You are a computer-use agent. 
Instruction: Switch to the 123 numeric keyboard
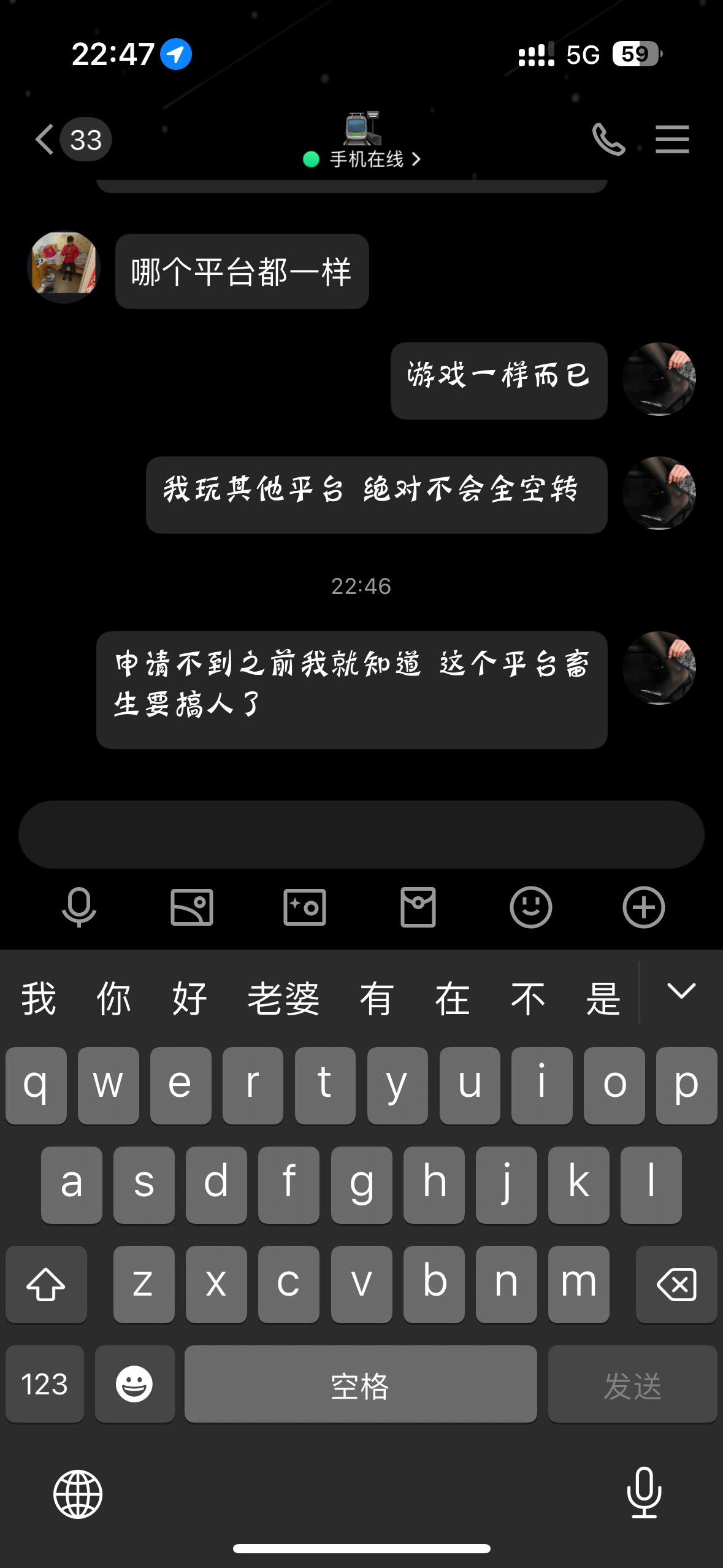pyautogui.click(x=45, y=1385)
